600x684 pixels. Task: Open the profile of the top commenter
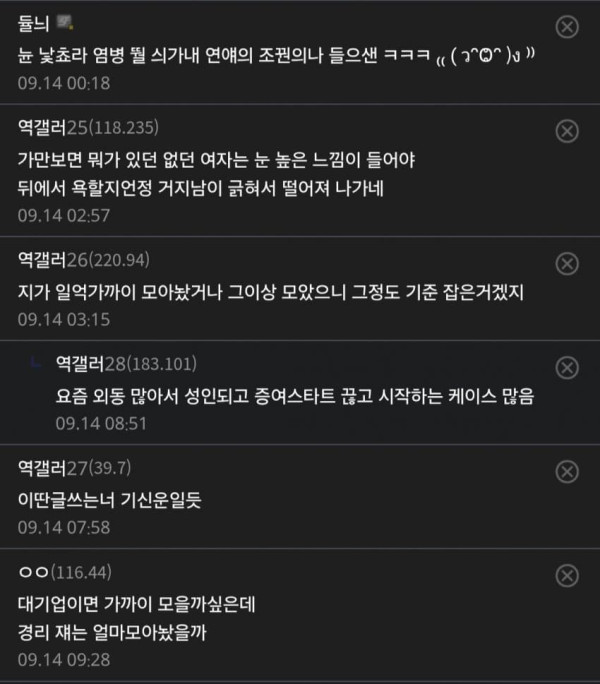pos(33,24)
